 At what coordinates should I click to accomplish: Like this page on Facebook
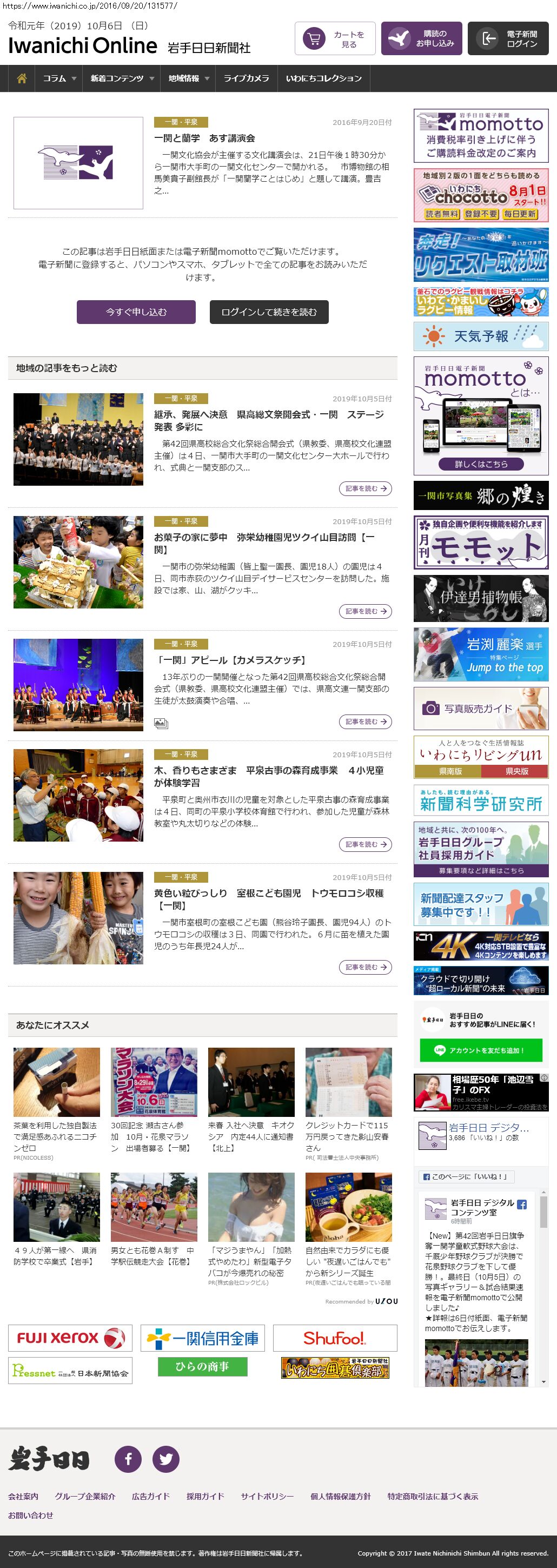466,1176
